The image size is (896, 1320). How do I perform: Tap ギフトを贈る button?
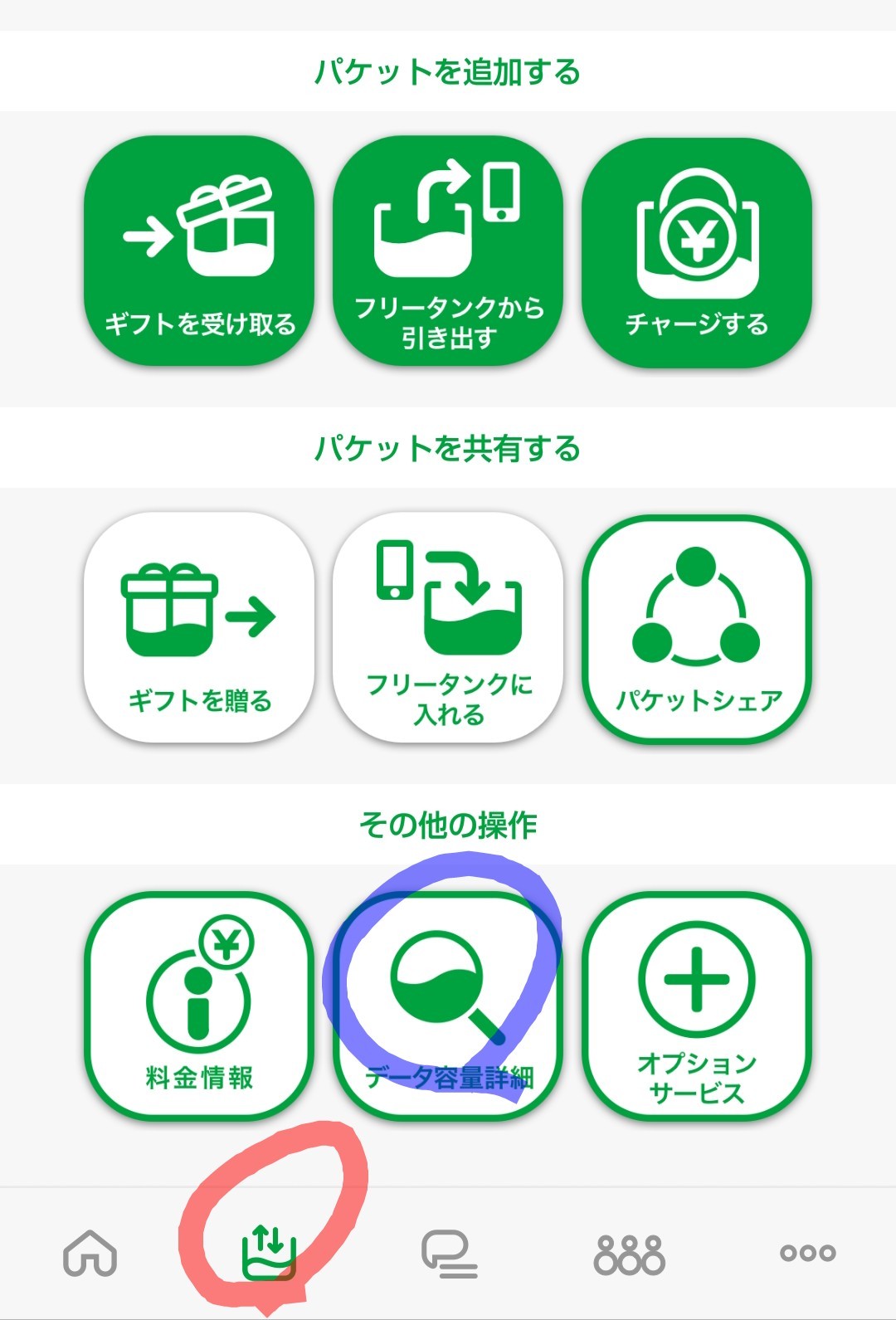click(199, 627)
